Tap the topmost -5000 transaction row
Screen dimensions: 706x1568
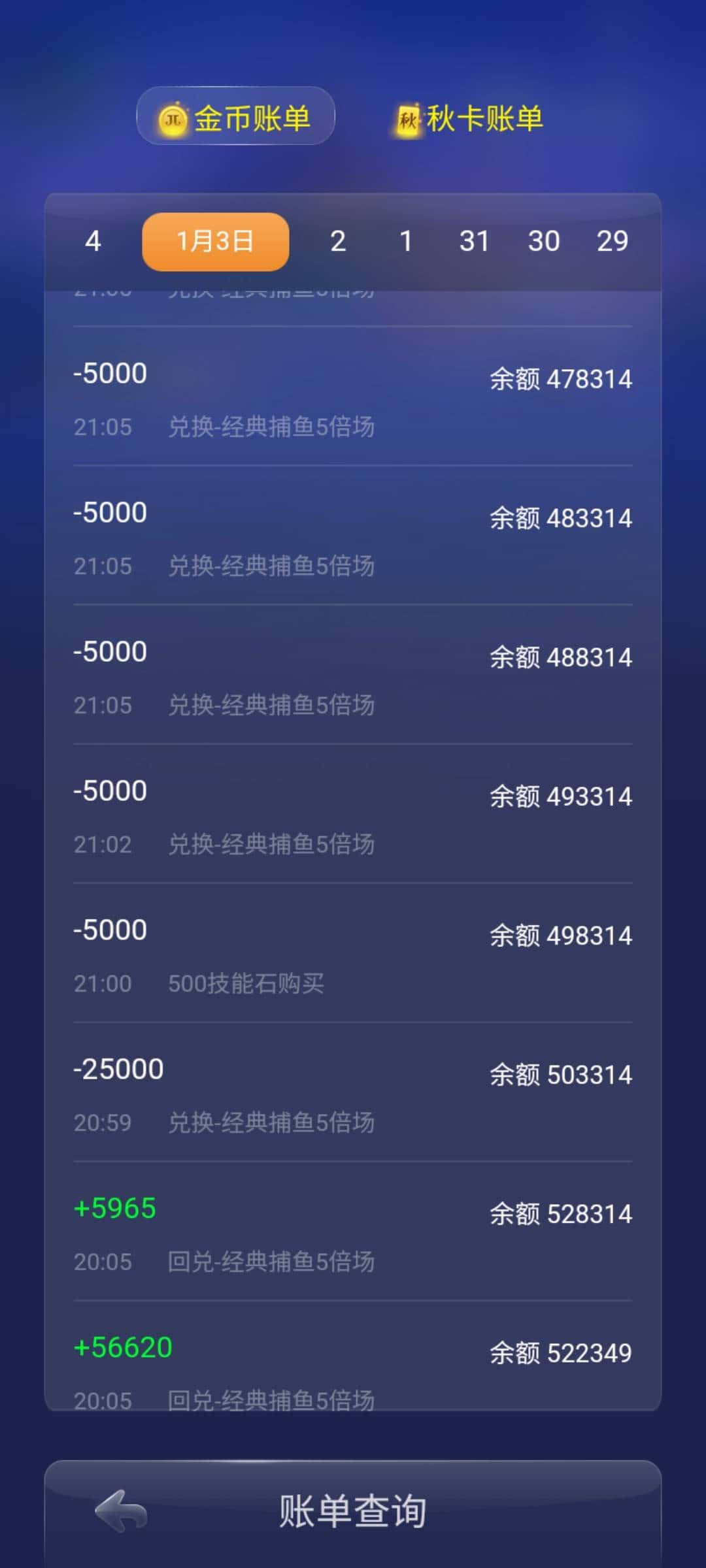click(353, 399)
